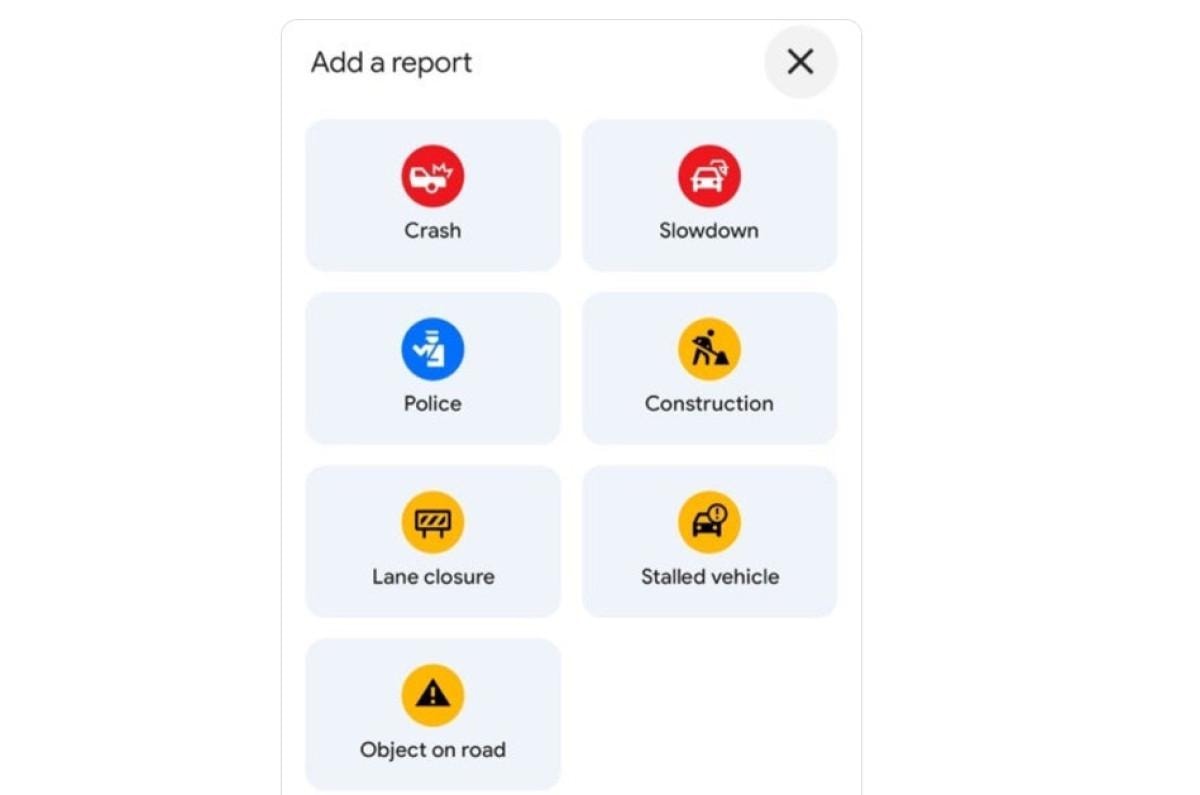The width and height of the screenshot is (1200, 795).
Task: Report an Object on road
Action: tap(433, 714)
